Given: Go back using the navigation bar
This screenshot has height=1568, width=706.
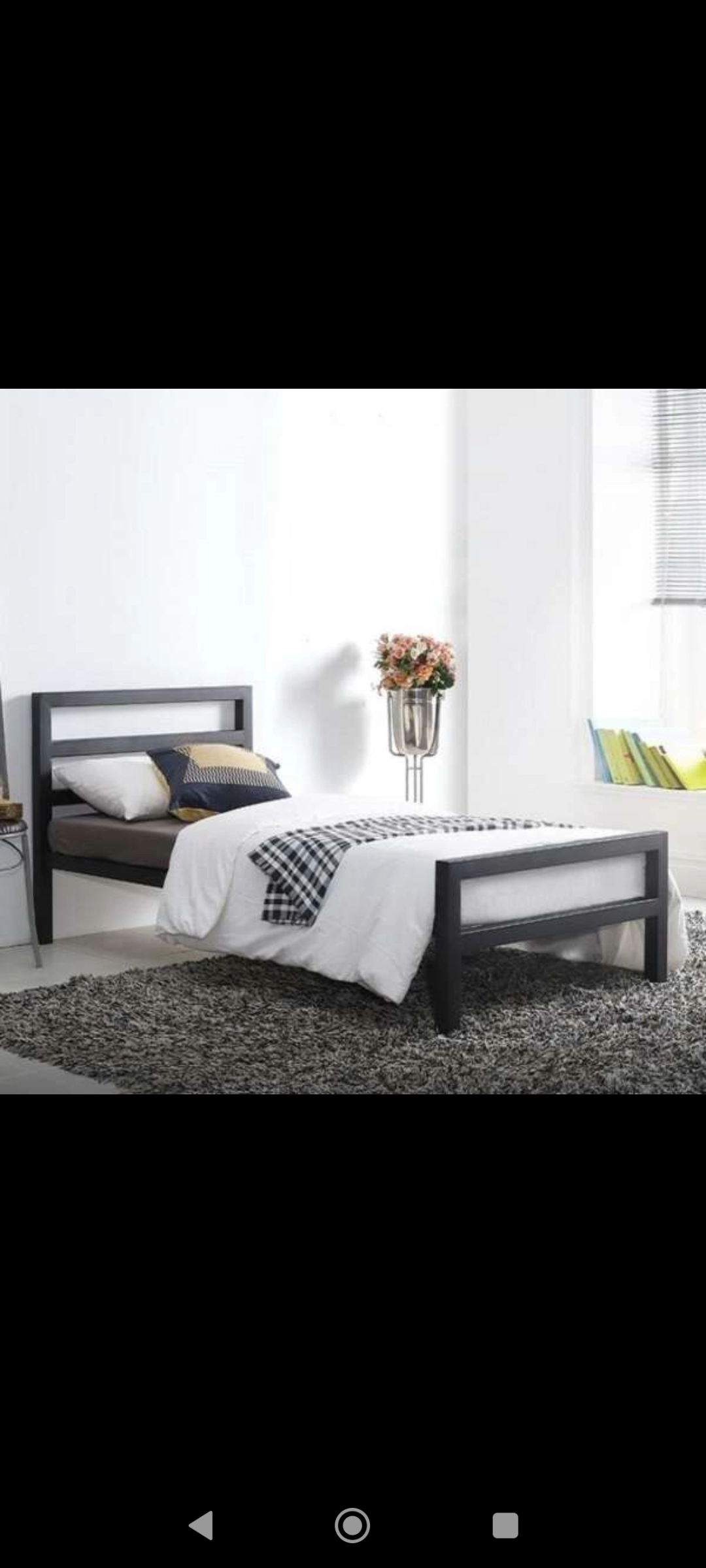Looking at the screenshot, I should click(201, 1526).
